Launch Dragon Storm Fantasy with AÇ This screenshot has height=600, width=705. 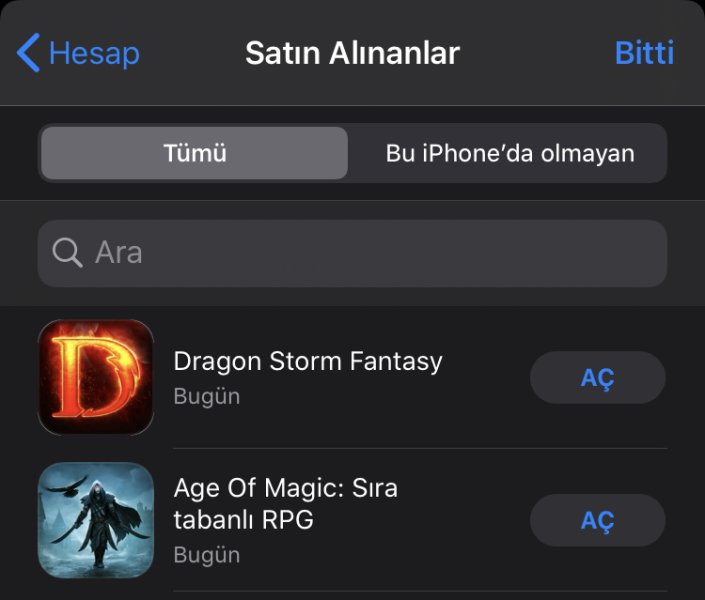click(597, 377)
